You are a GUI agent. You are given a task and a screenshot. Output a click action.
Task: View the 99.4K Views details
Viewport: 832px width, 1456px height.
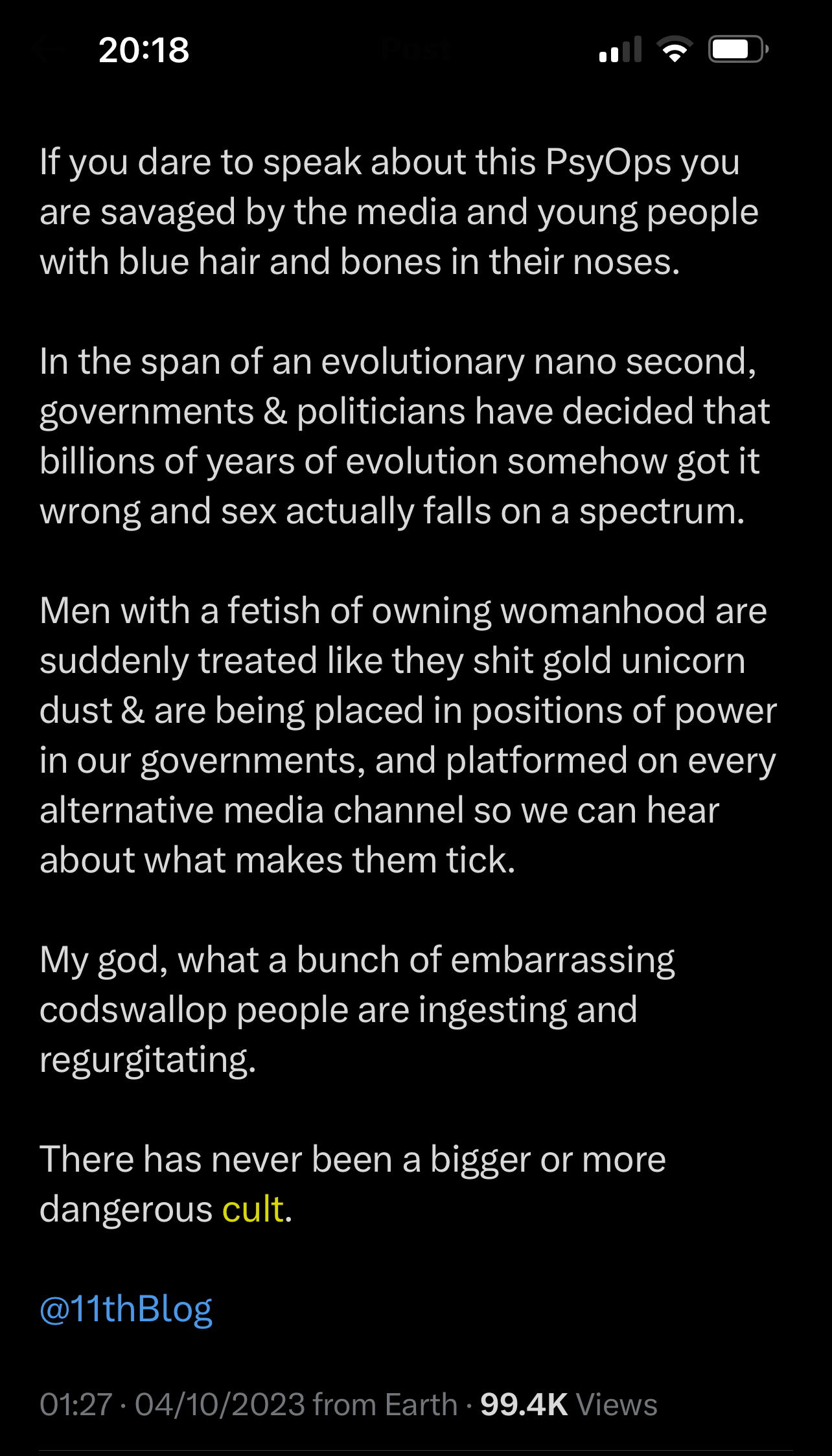[568, 1404]
